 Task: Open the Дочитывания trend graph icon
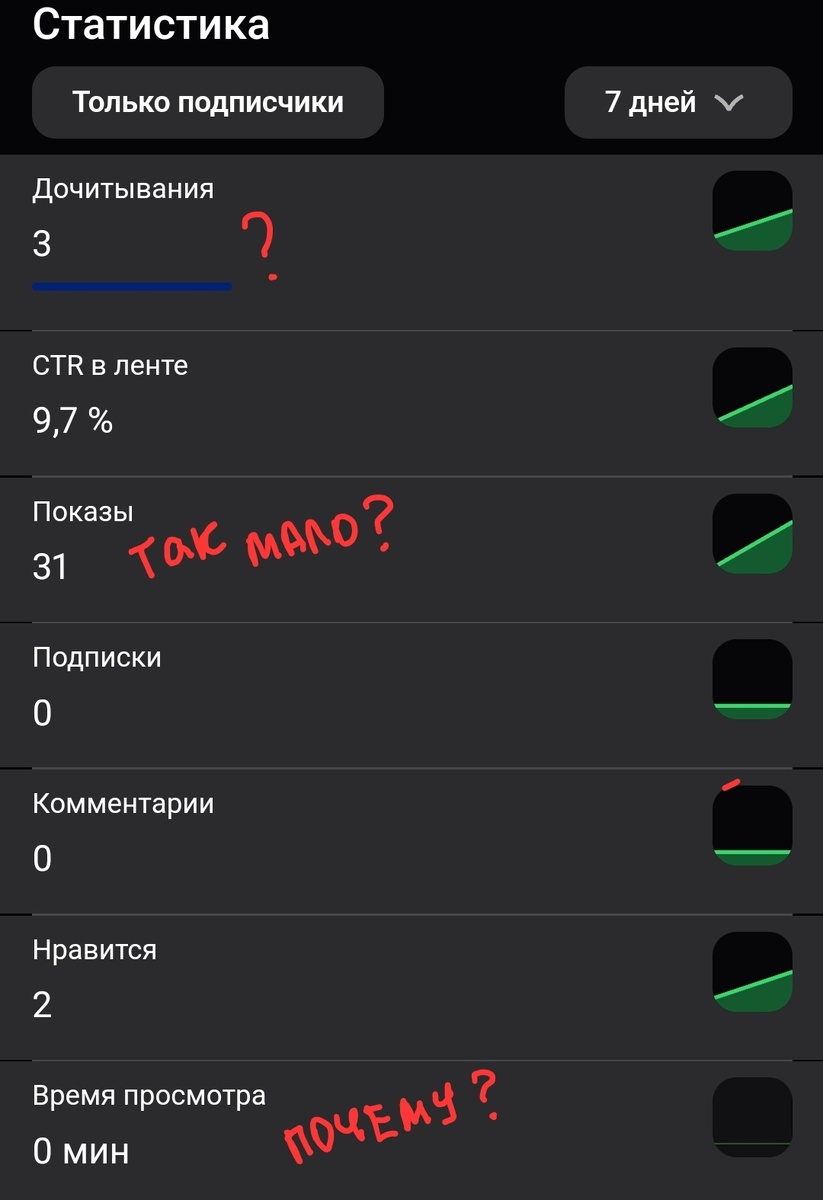(x=751, y=210)
